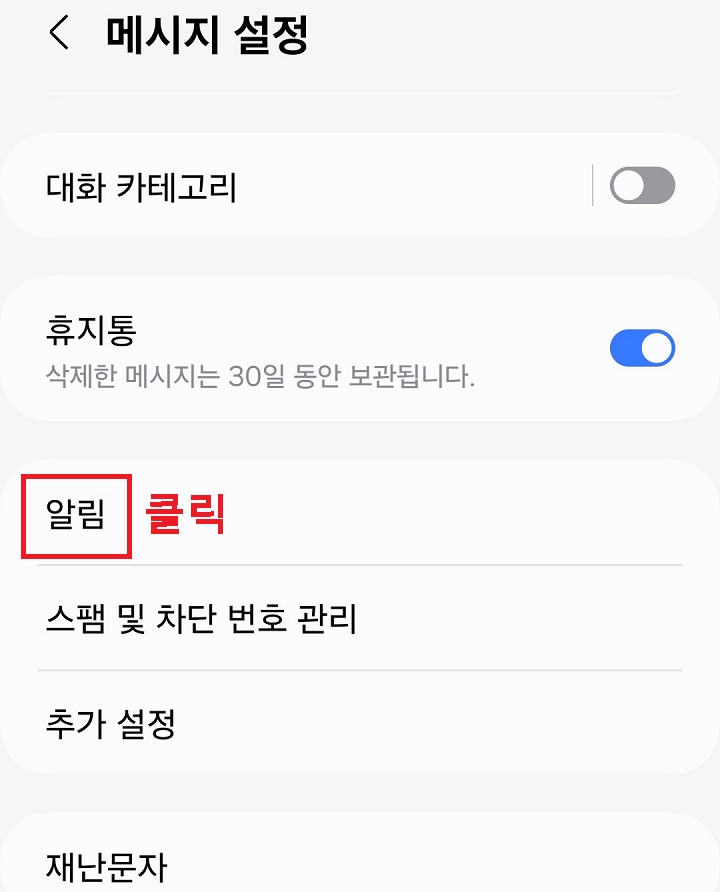Disable the trash bin feature switch

[x=643, y=348]
